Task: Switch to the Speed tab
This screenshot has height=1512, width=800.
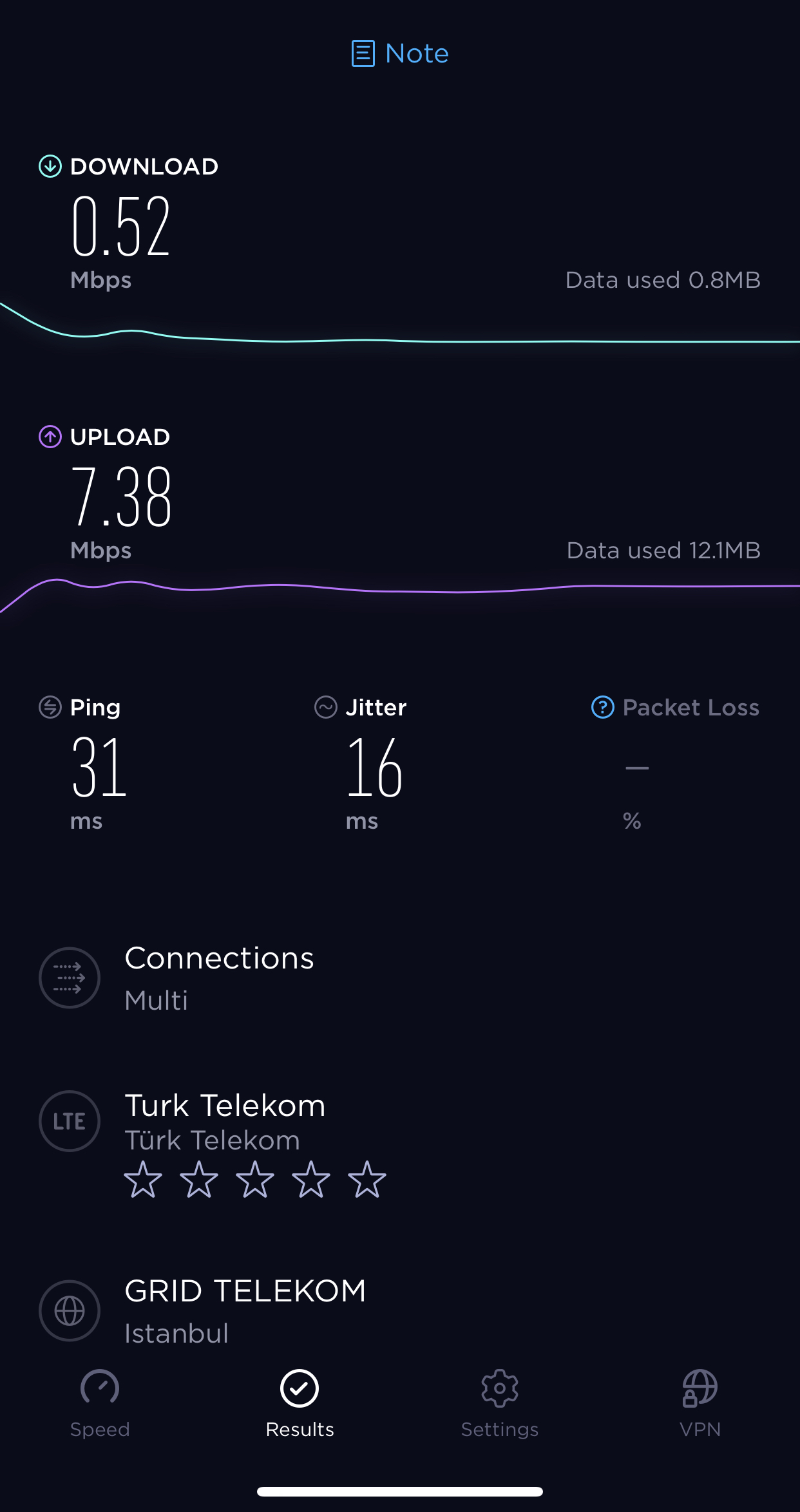Action: pyautogui.click(x=100, y=1404)
